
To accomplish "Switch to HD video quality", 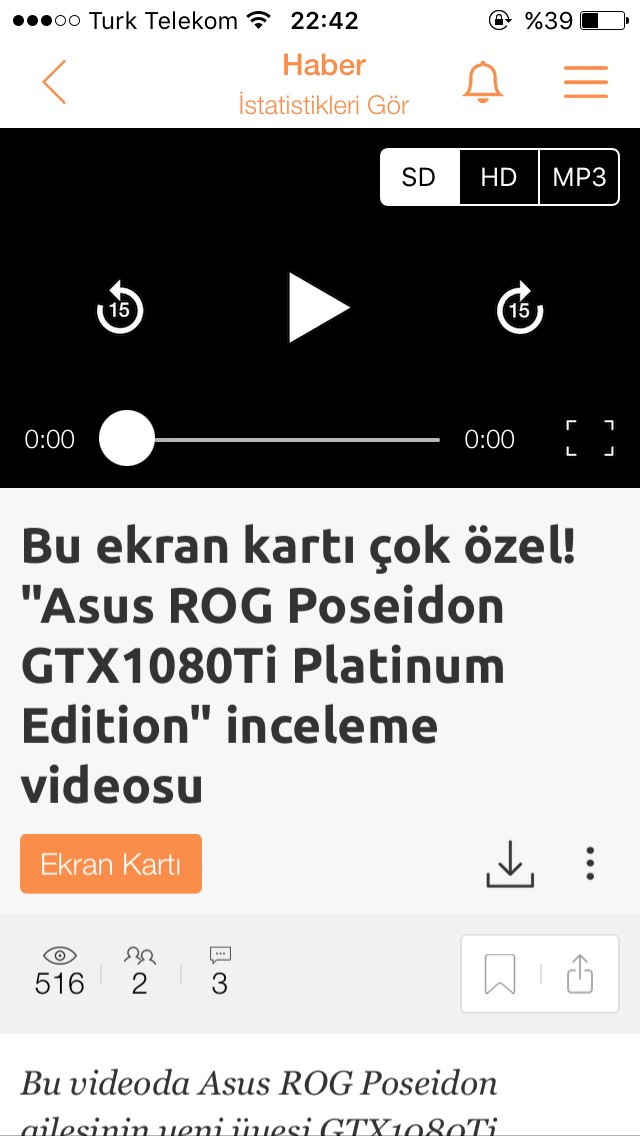I will point(498,177).
